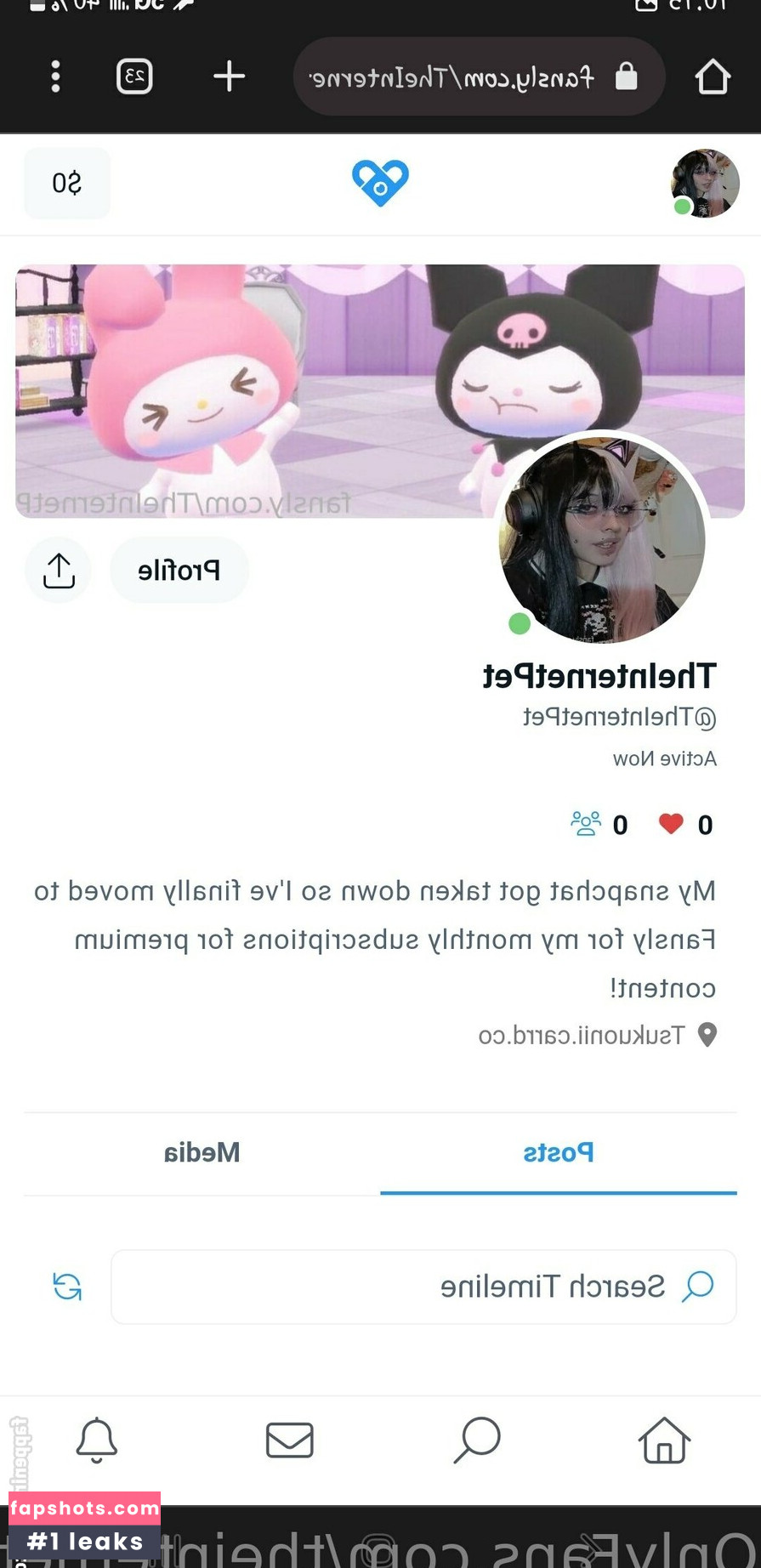This screenshot has width=761, height=1568.
Task: View TheInternetPet's profile picture
Action: click(x=602, y=541)
